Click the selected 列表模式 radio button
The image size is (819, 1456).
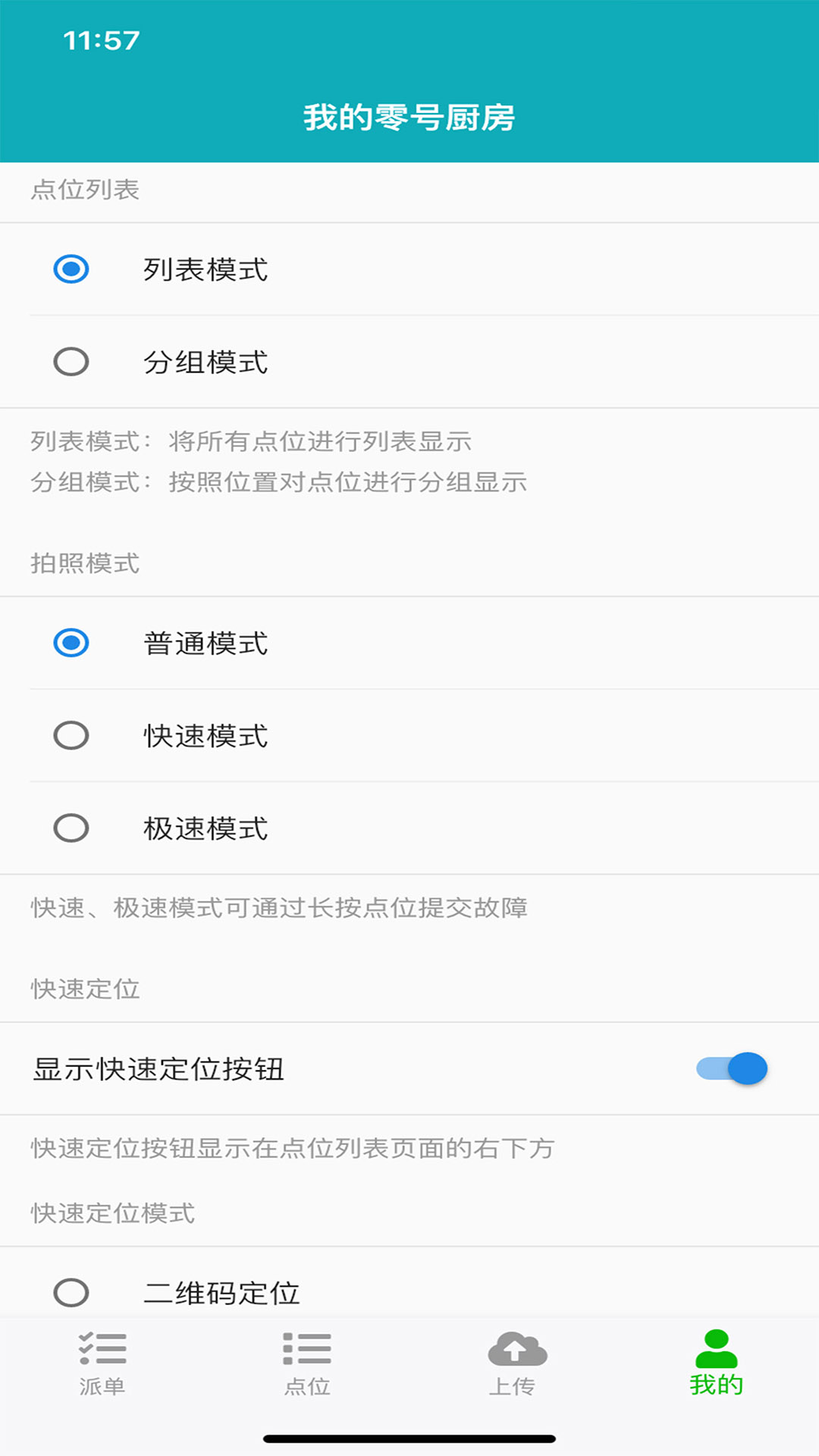(71, 270)
